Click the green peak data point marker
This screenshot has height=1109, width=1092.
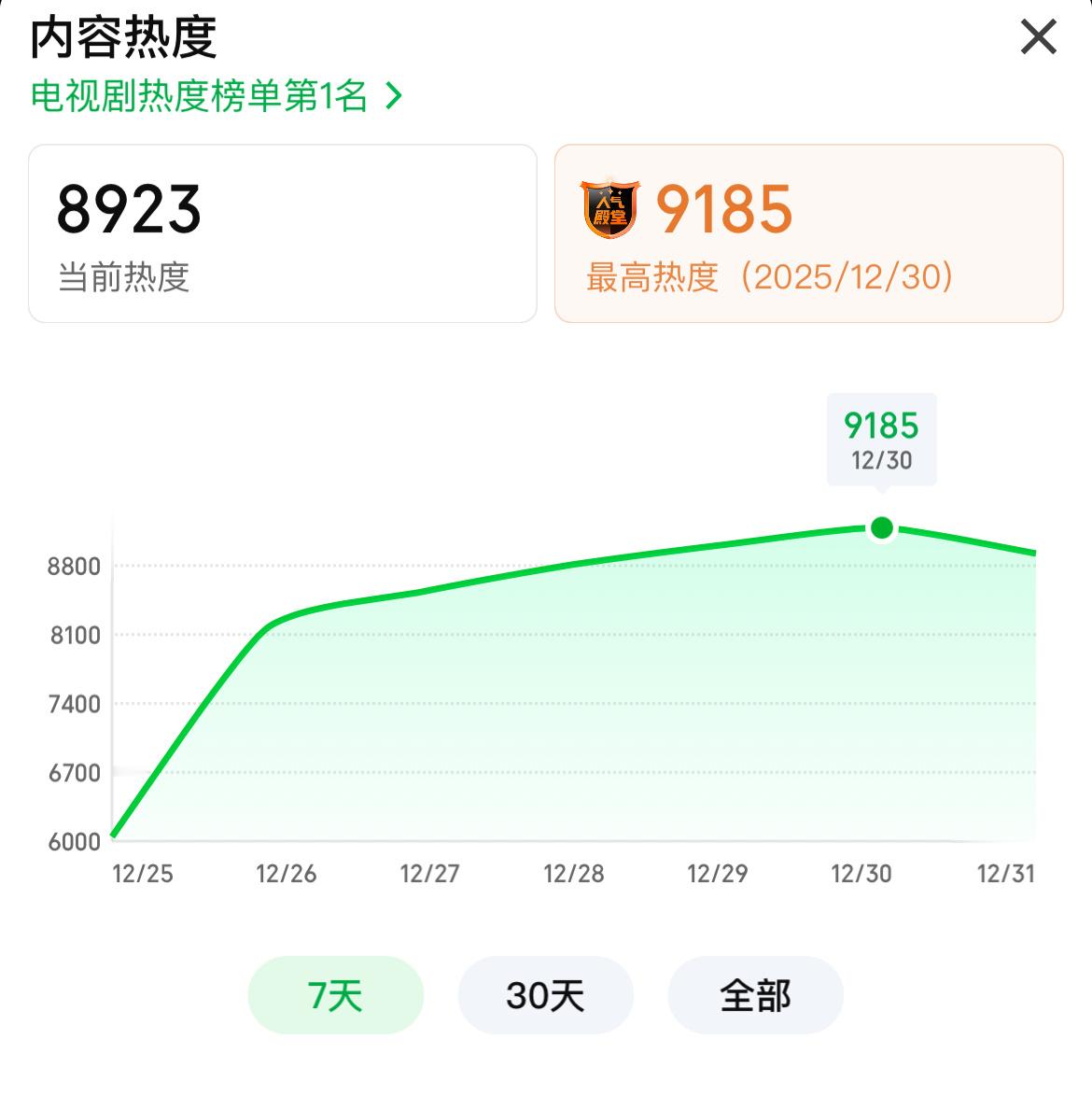pyautogui.click(x=881, y=528)
